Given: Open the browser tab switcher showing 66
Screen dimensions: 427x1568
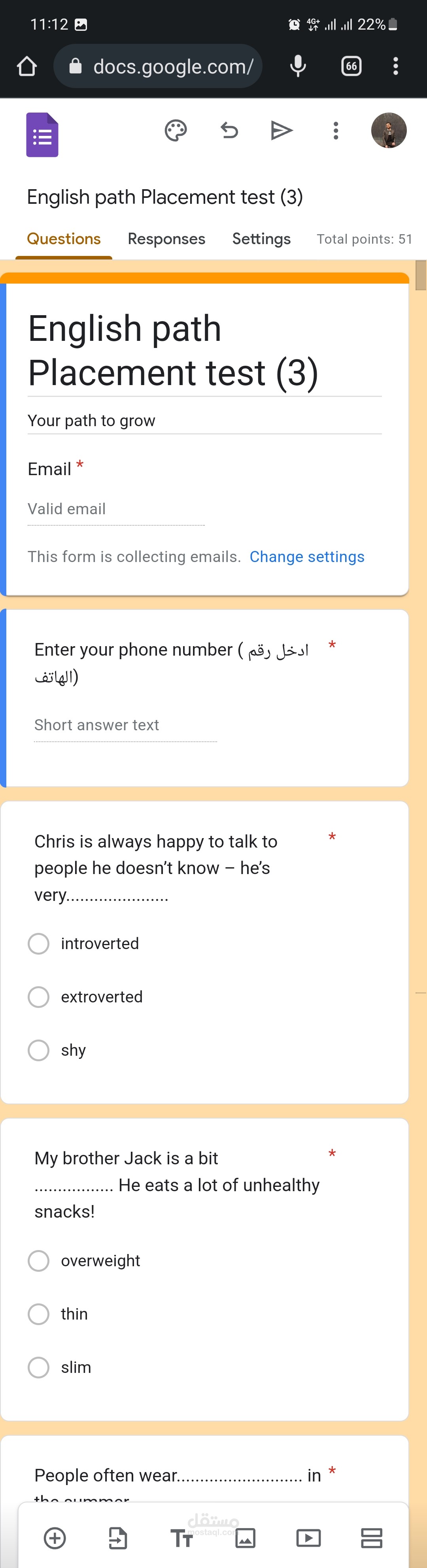Looking at the screenshot, I should coord(351,66).
